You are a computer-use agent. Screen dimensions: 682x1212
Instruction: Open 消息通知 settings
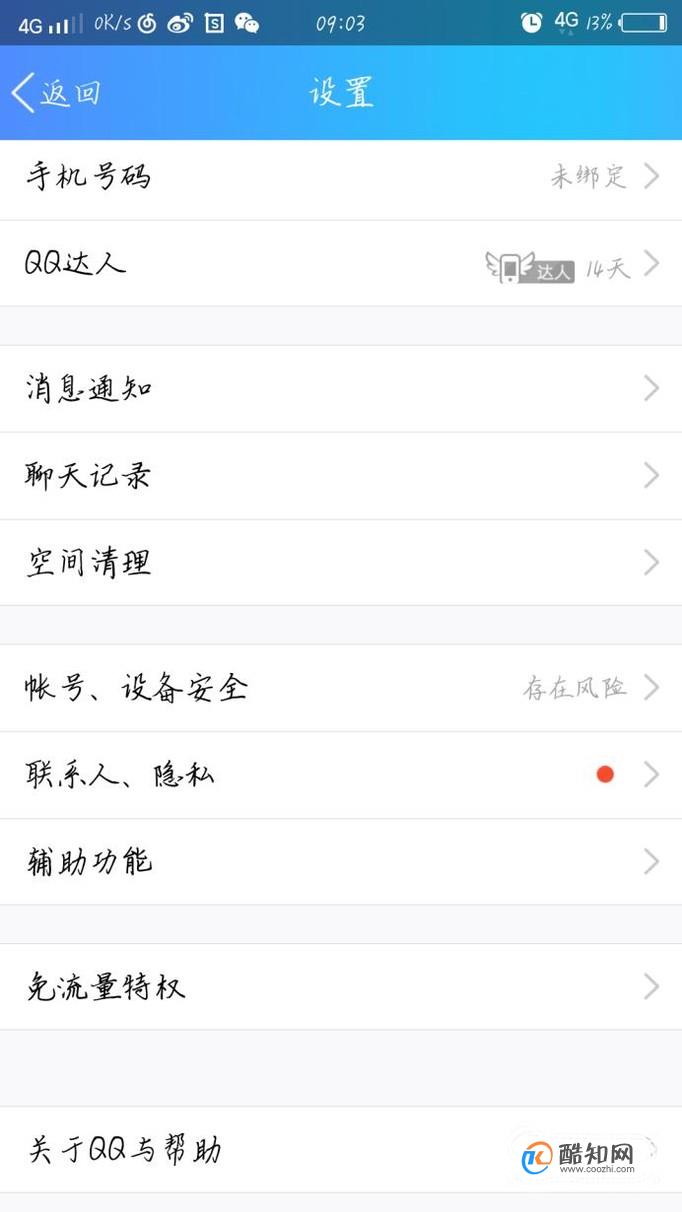(x=341, y=389)
